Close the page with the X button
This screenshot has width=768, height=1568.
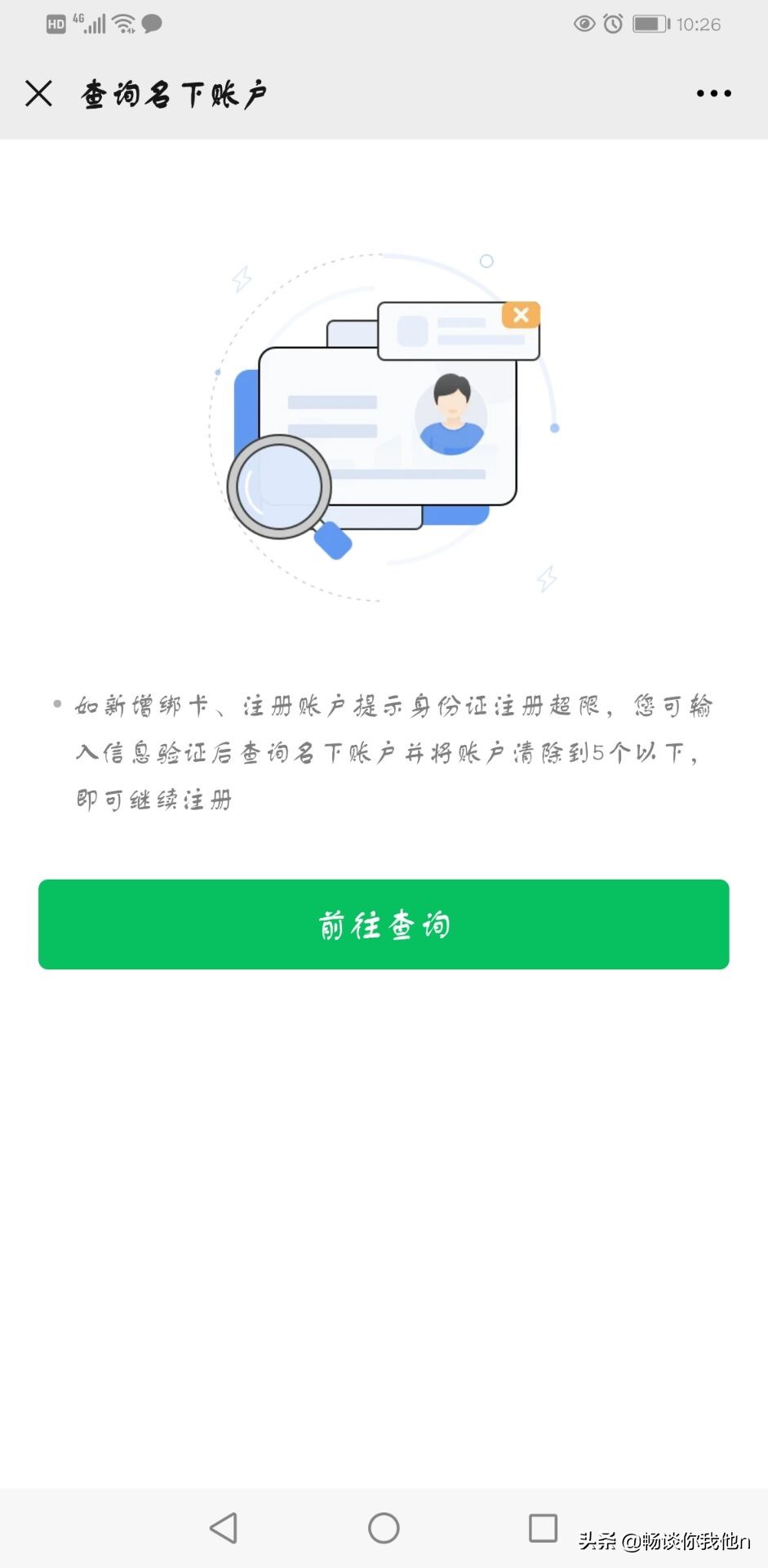pos(38,92)
